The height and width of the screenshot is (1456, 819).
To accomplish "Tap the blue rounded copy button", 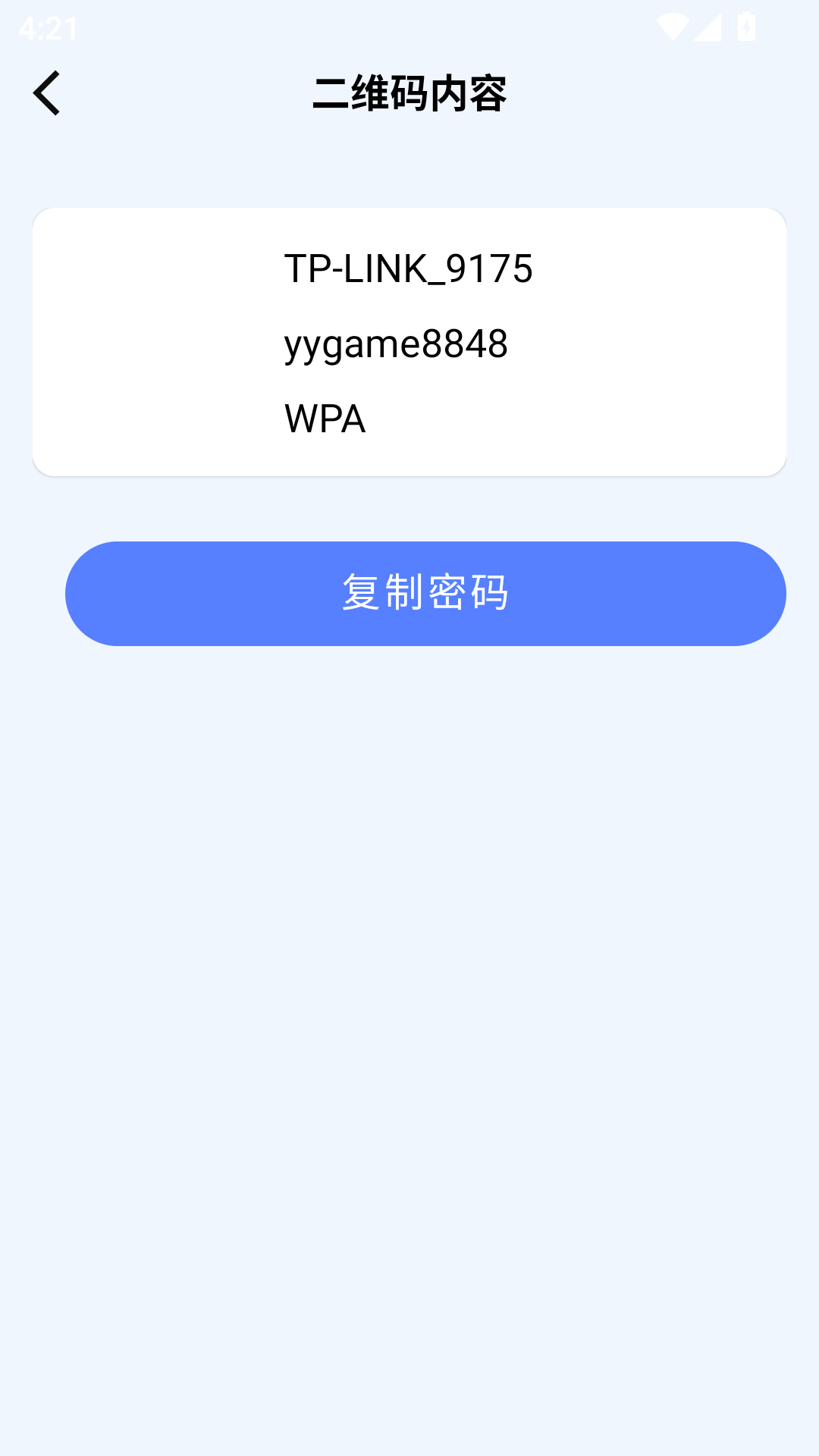I will pyautogui.click(x=426, y=594).
